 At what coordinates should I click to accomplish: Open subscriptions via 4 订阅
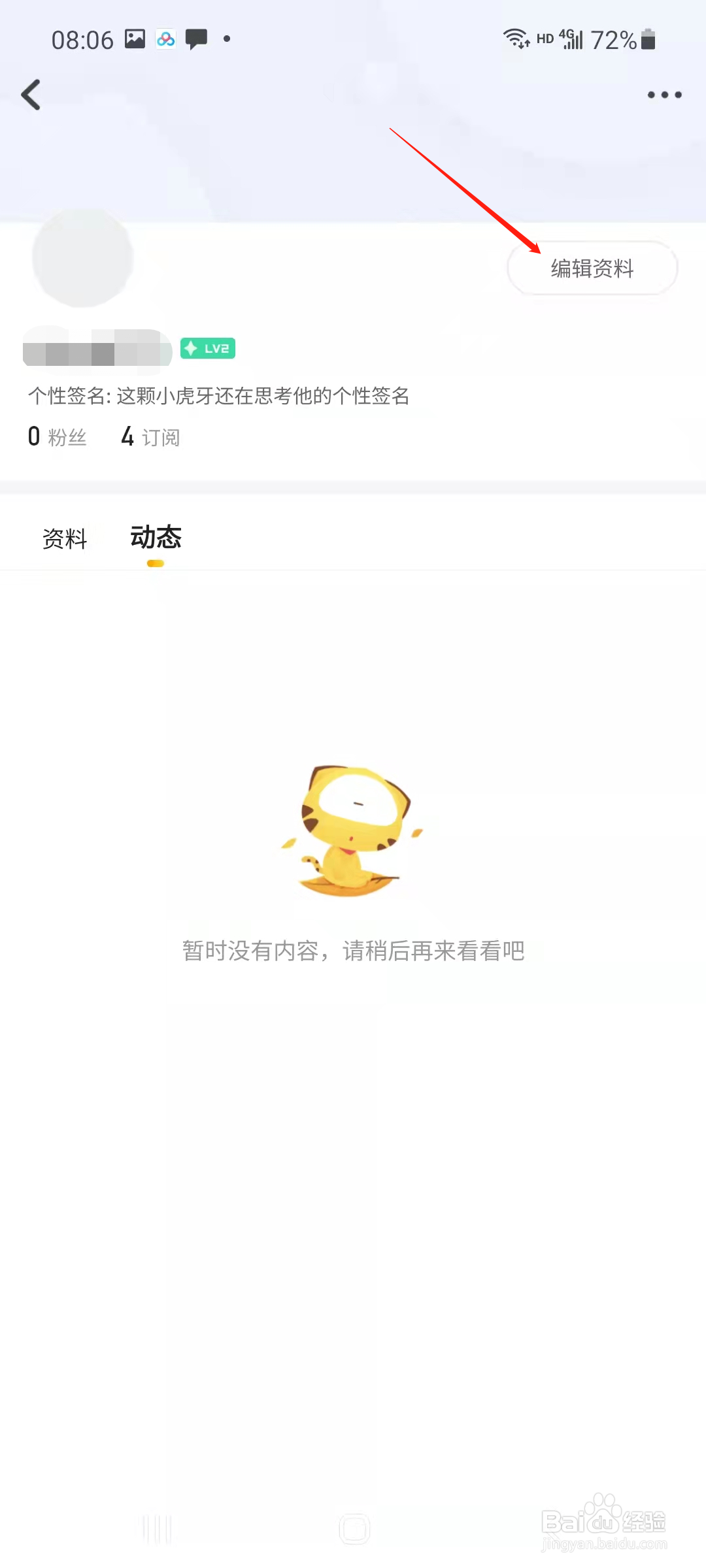click(150, 436)
